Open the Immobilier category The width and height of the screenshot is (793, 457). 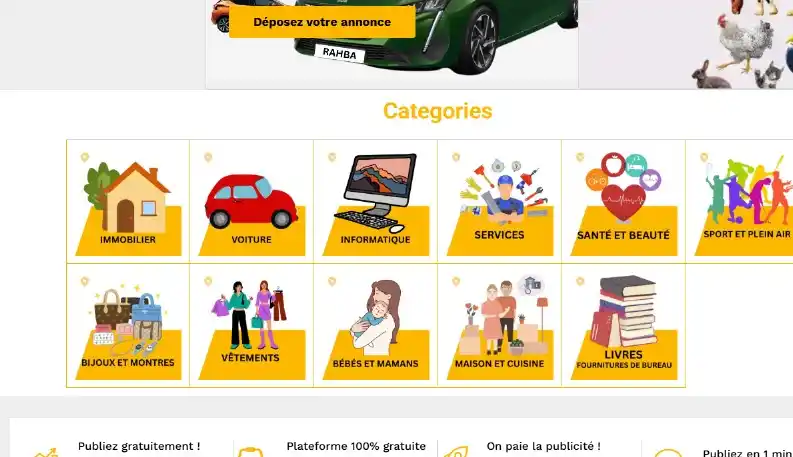coord(128,202)
